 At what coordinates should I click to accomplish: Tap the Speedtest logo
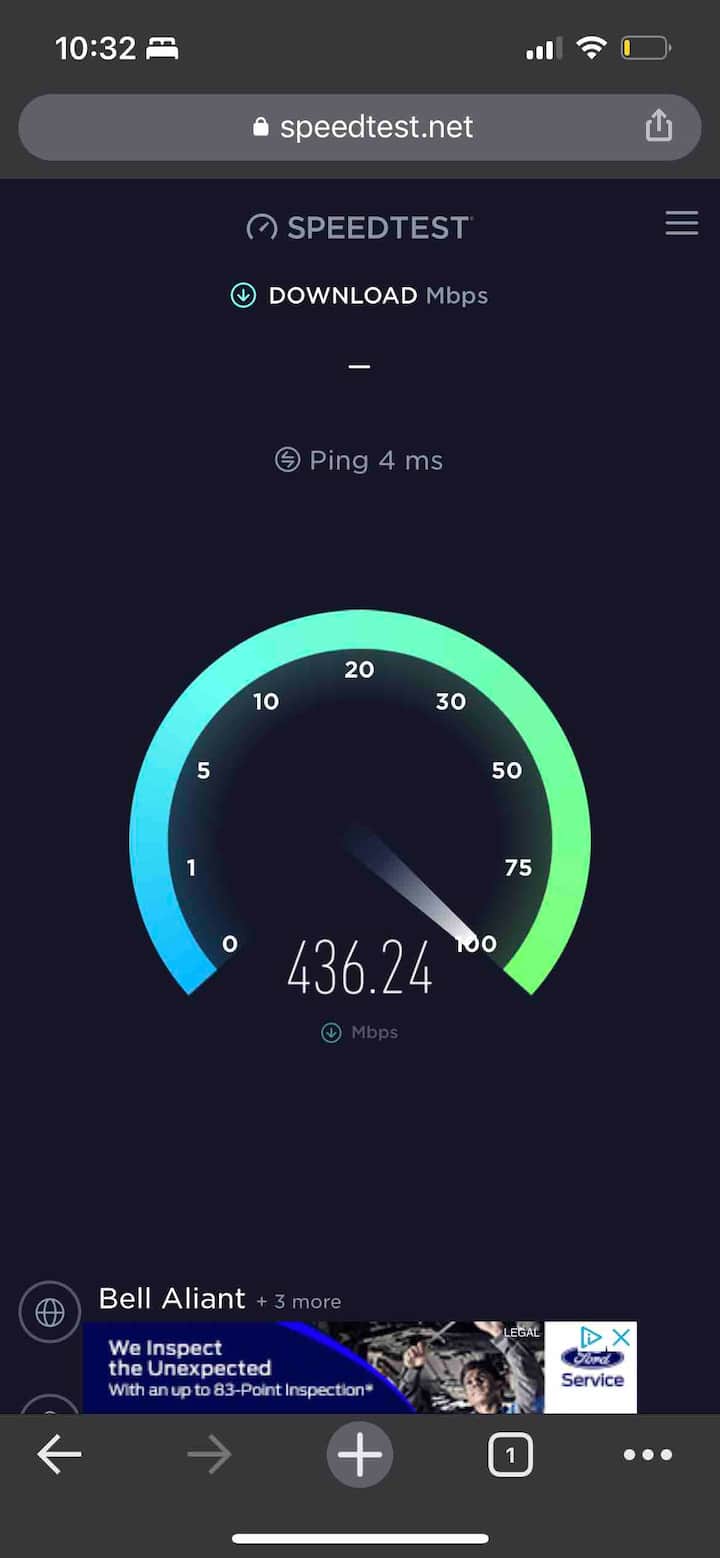coord(360,228)
